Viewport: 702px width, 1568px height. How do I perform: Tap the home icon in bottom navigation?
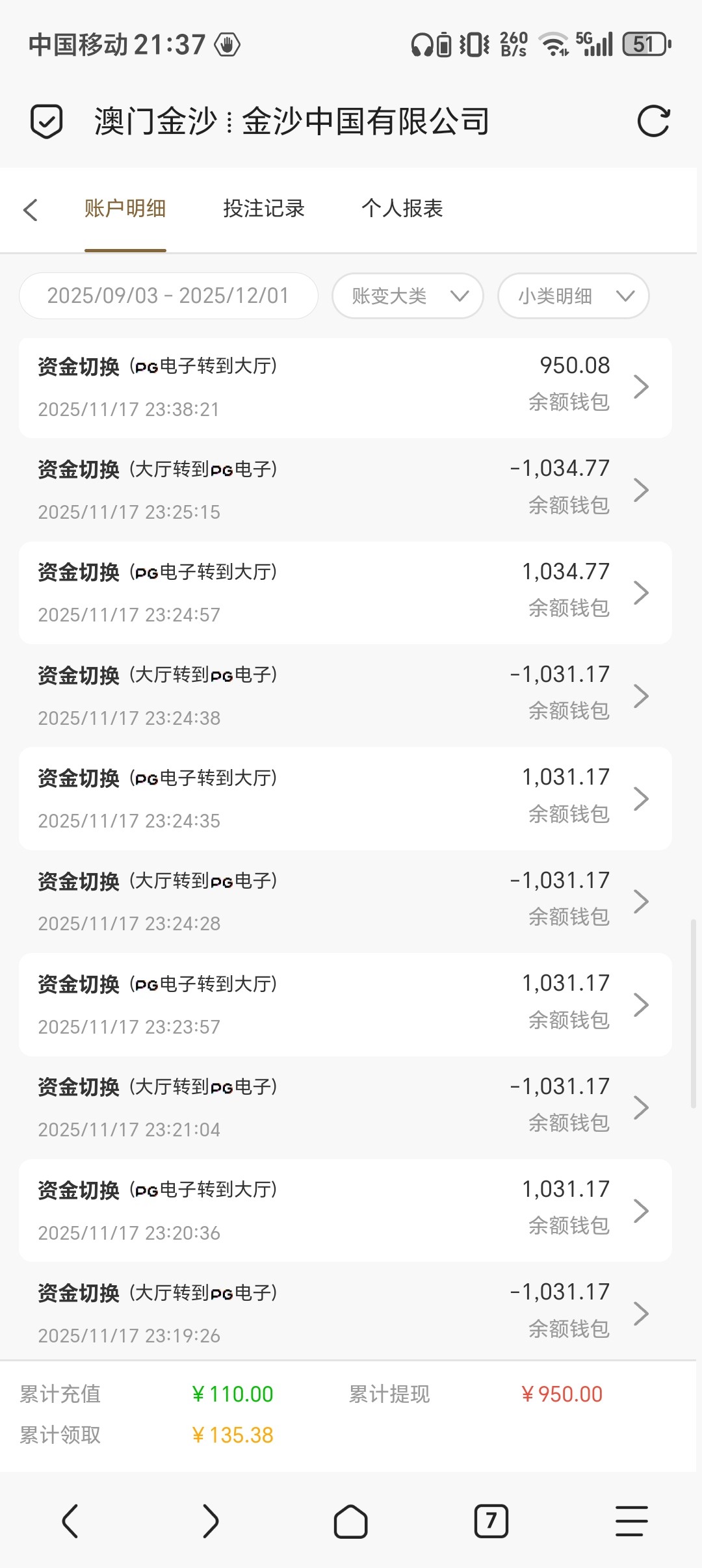351,1521
